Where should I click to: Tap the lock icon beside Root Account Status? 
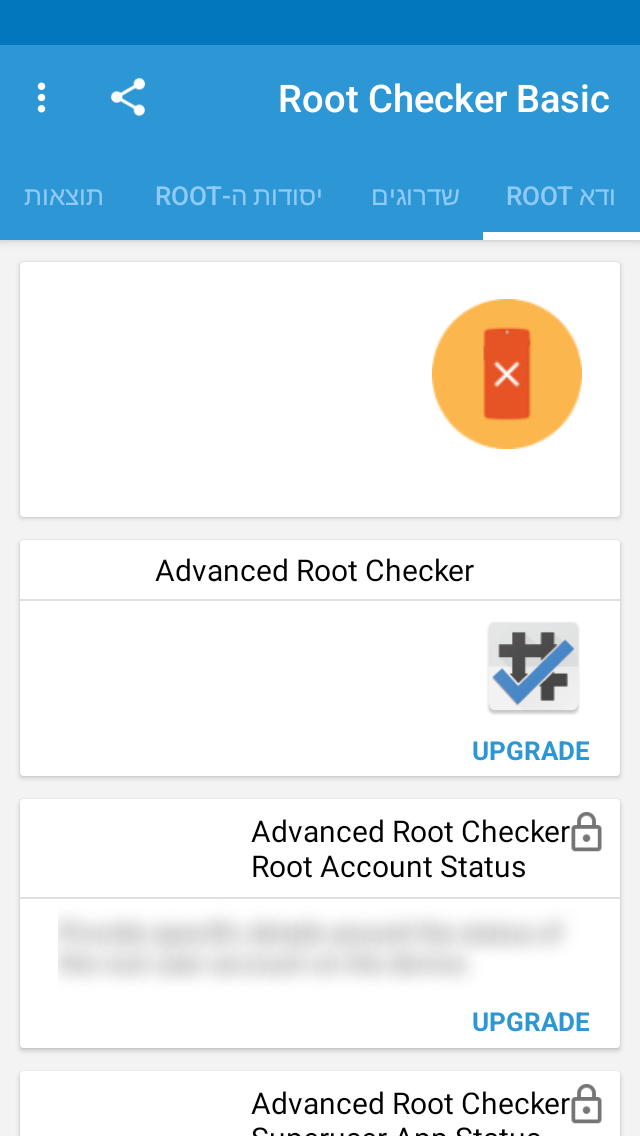pos(586,832)
